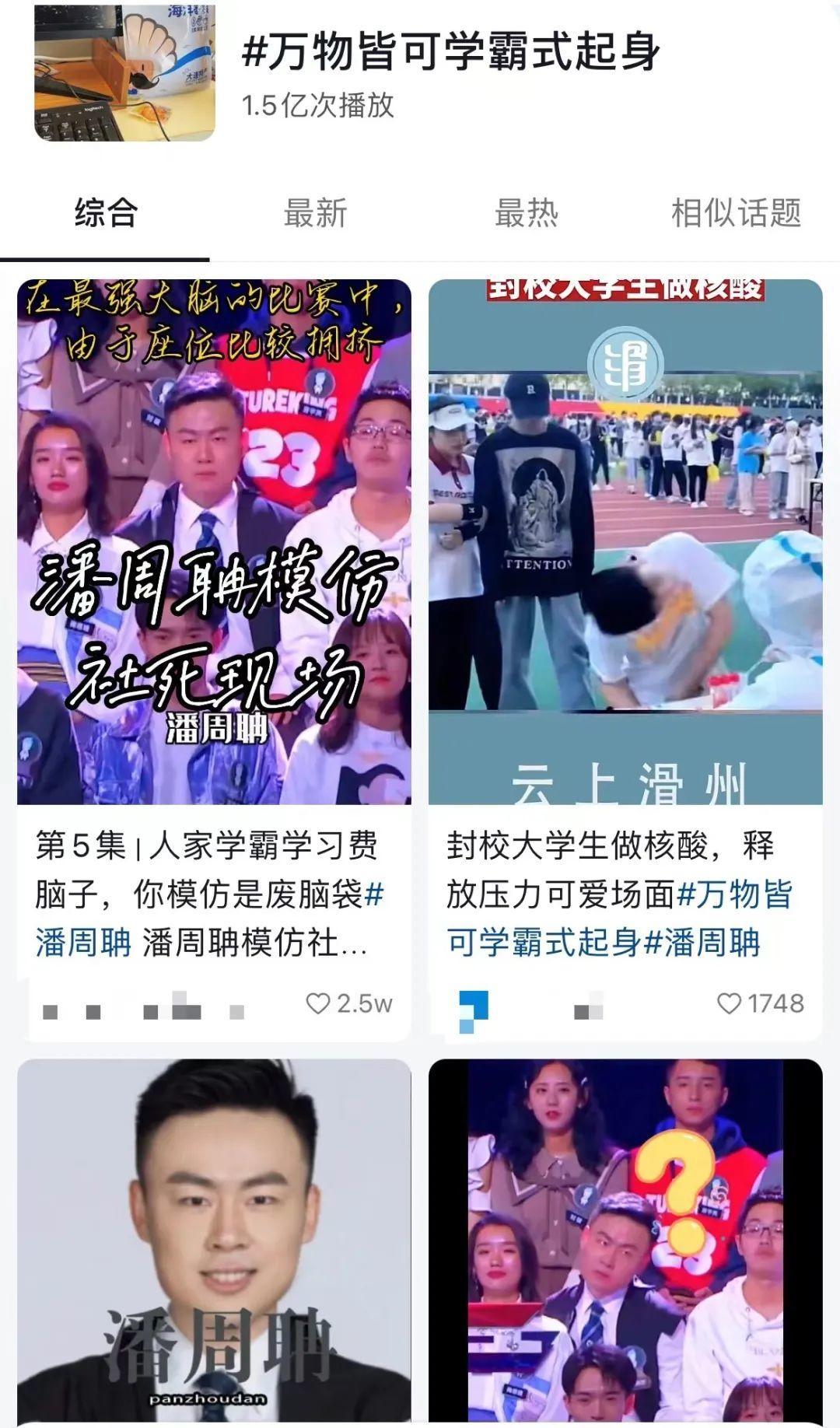This screenshot has width=840, height=1428.
Task: Select the 相似话题 tab
Action: coord(736,213)
